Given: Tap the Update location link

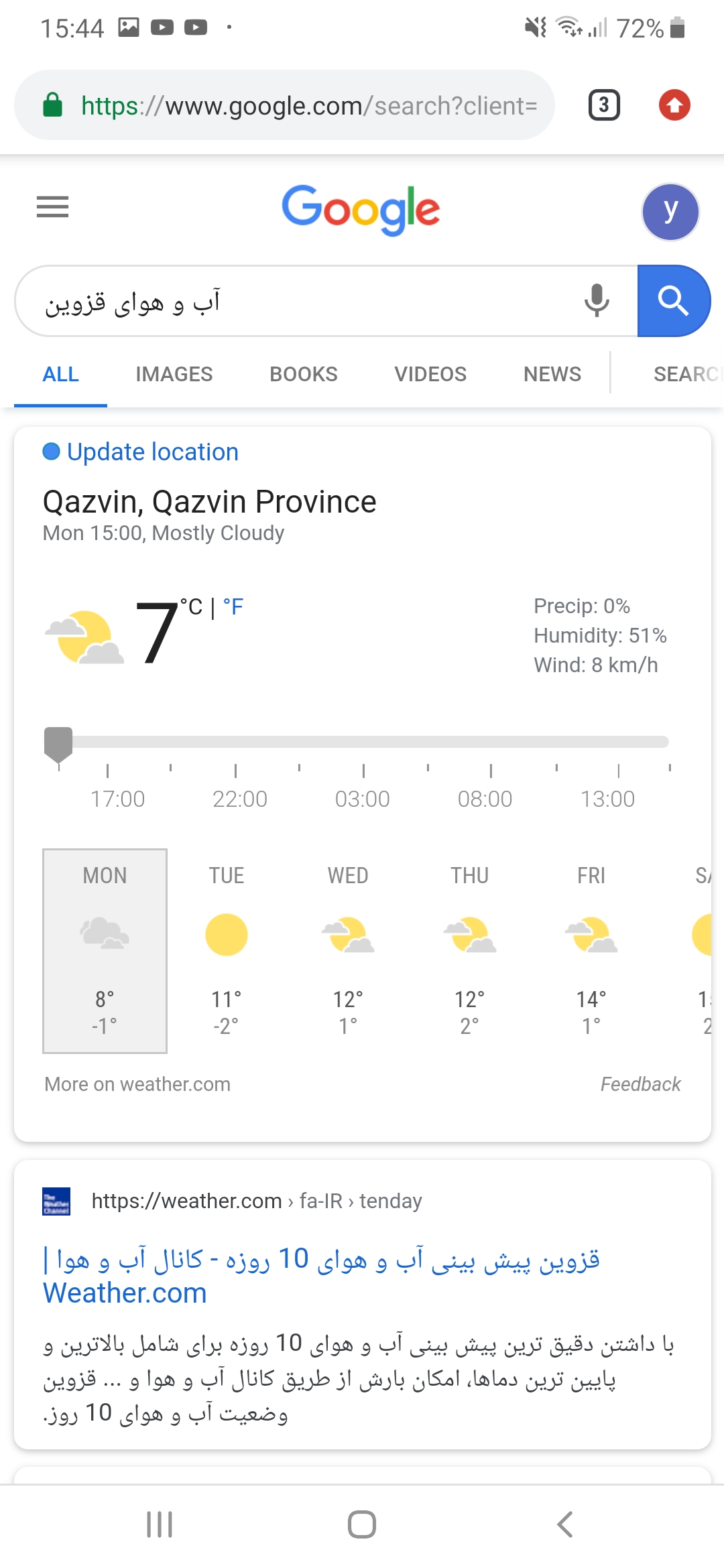Looking at the screenshot, I should point(152,452).
